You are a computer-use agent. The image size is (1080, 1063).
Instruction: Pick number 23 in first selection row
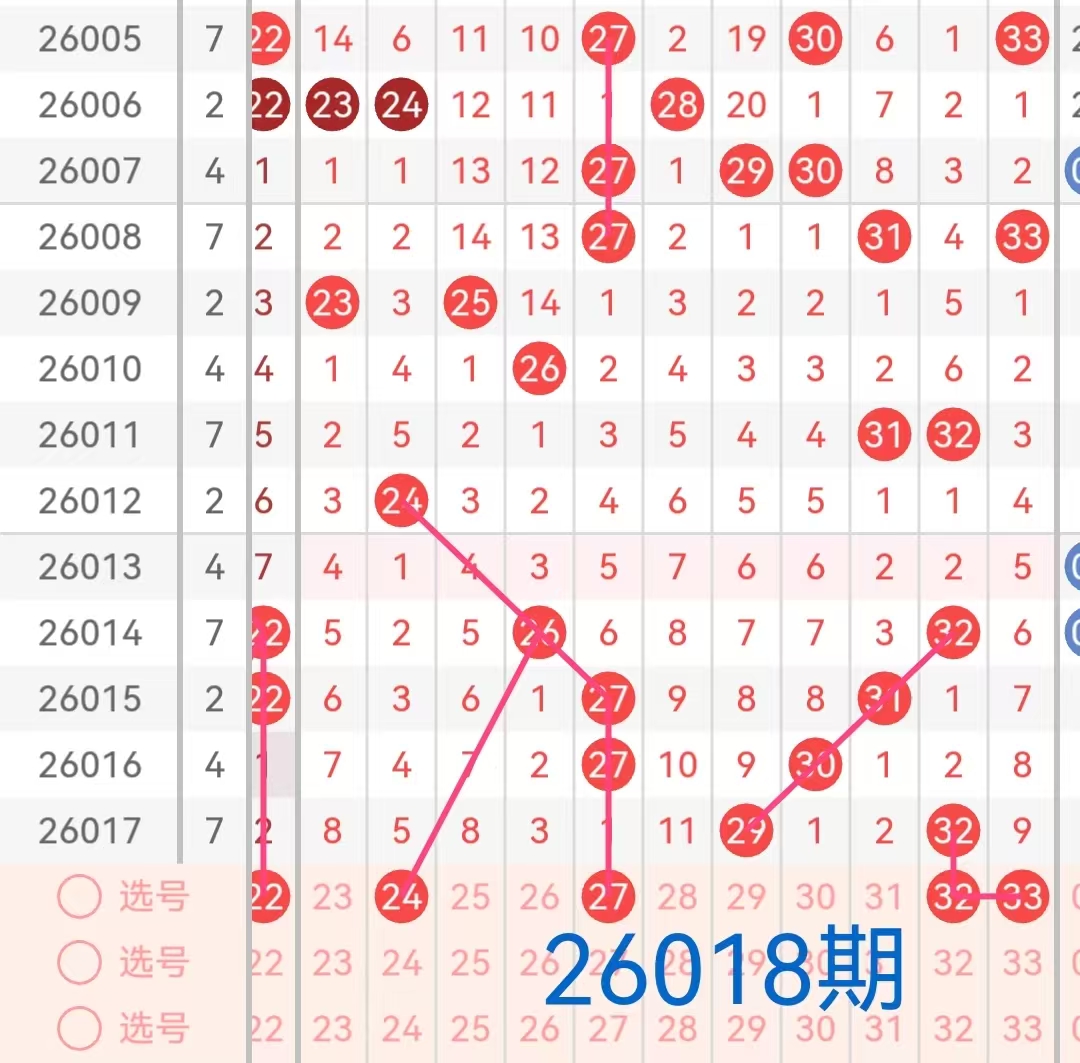pos(332,897)
